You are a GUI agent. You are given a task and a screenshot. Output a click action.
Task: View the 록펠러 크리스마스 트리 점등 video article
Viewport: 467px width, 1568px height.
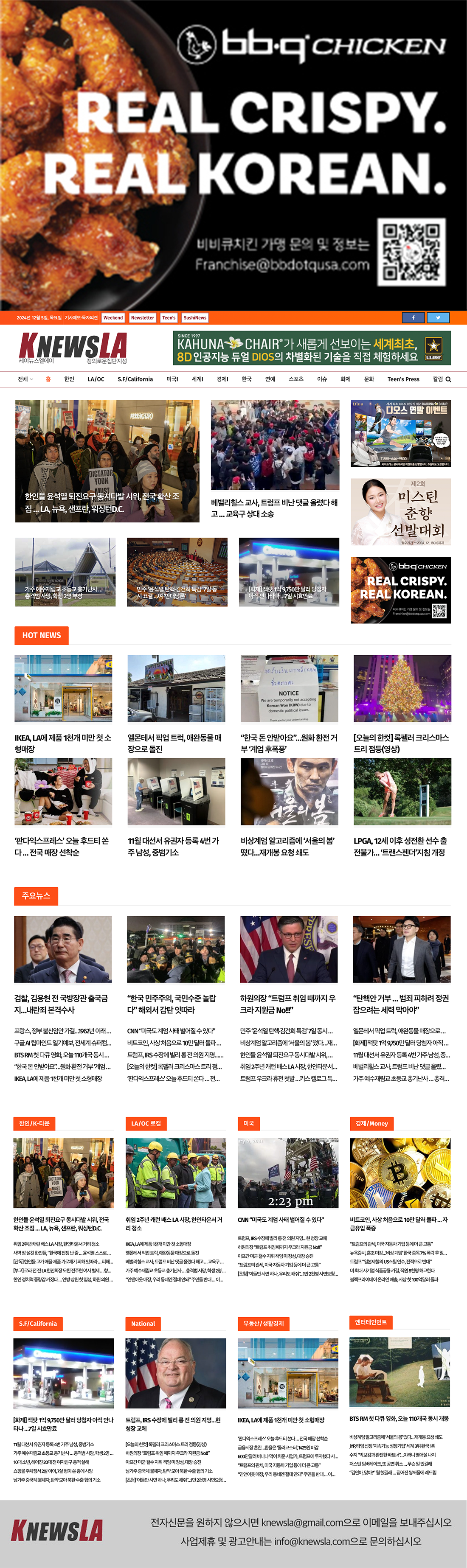pos(401,743)
